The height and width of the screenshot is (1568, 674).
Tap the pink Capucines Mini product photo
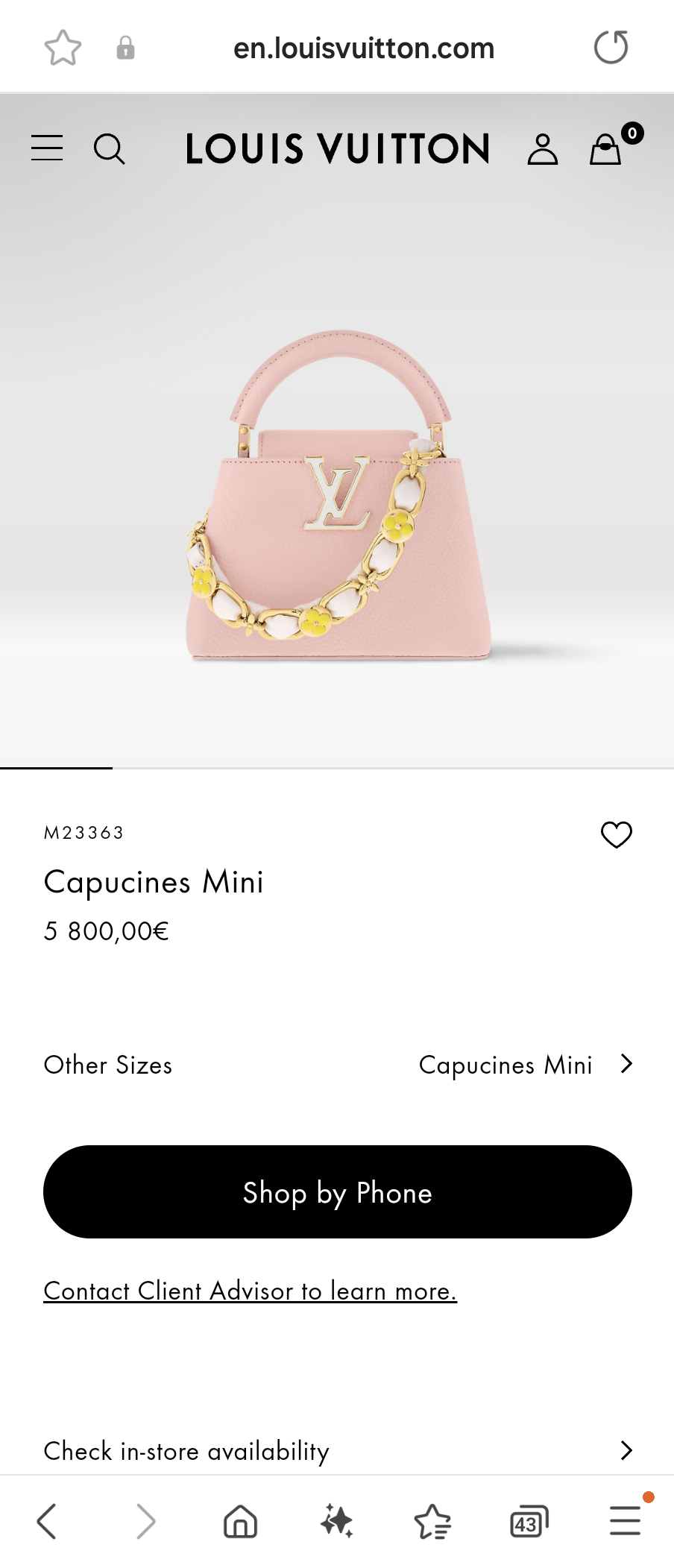pos(337,492)
